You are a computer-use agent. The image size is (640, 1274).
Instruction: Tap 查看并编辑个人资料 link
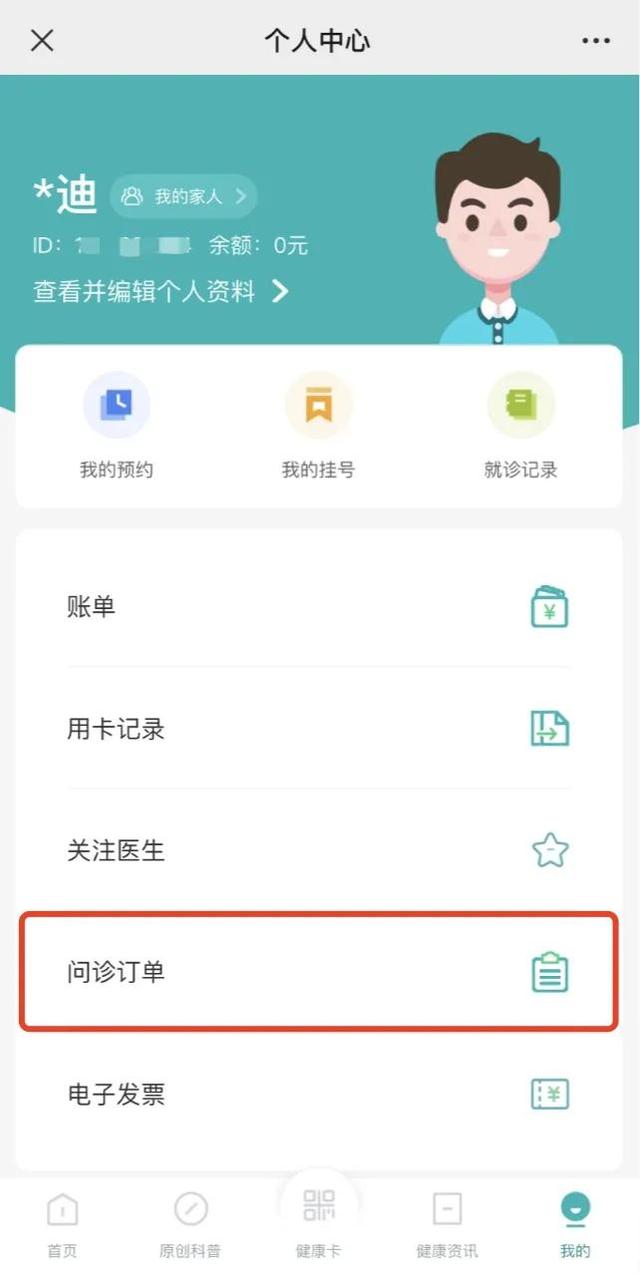pyautogui.click(x=161, y=291)
